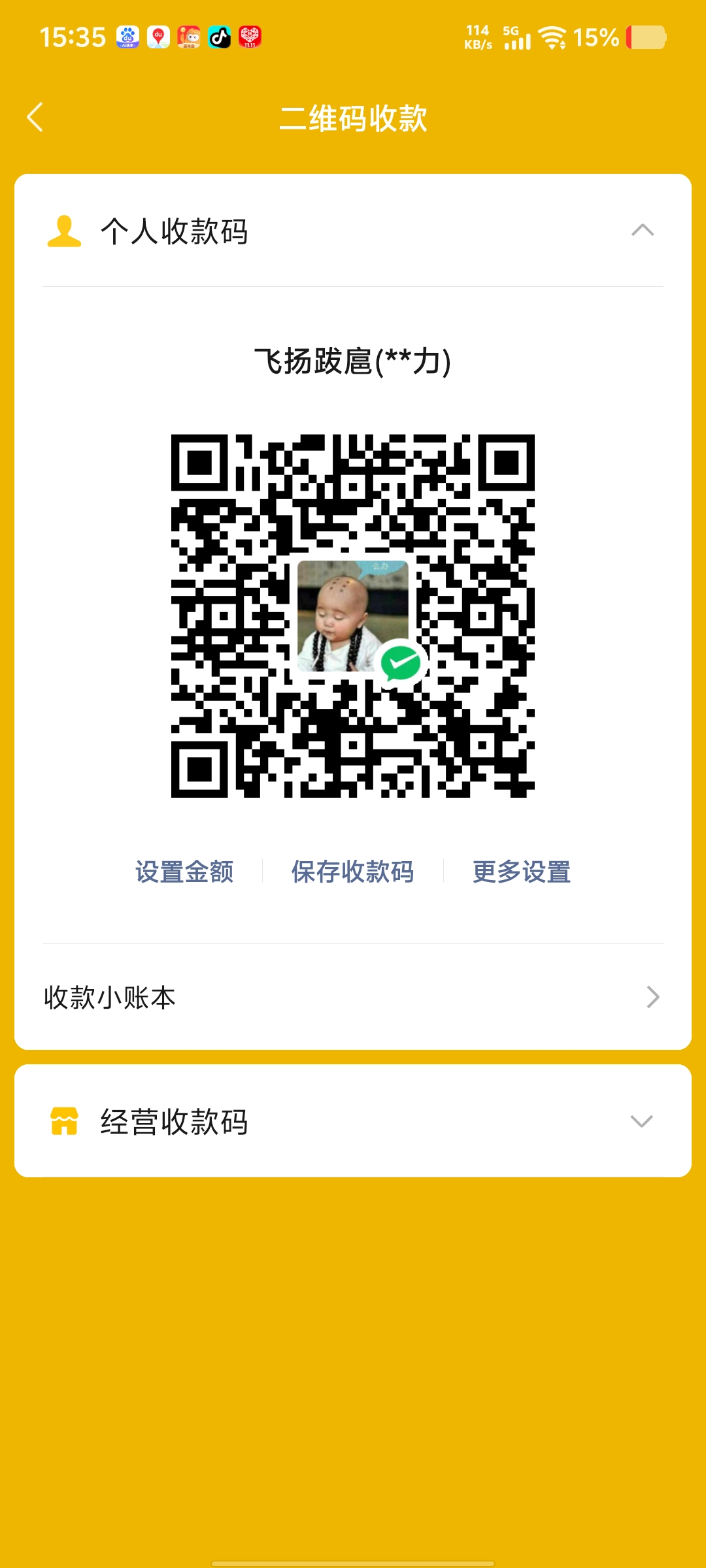Go back from 二维码收款 screen
Viewport: 706px width, 1568px height.
pos(35,118)
